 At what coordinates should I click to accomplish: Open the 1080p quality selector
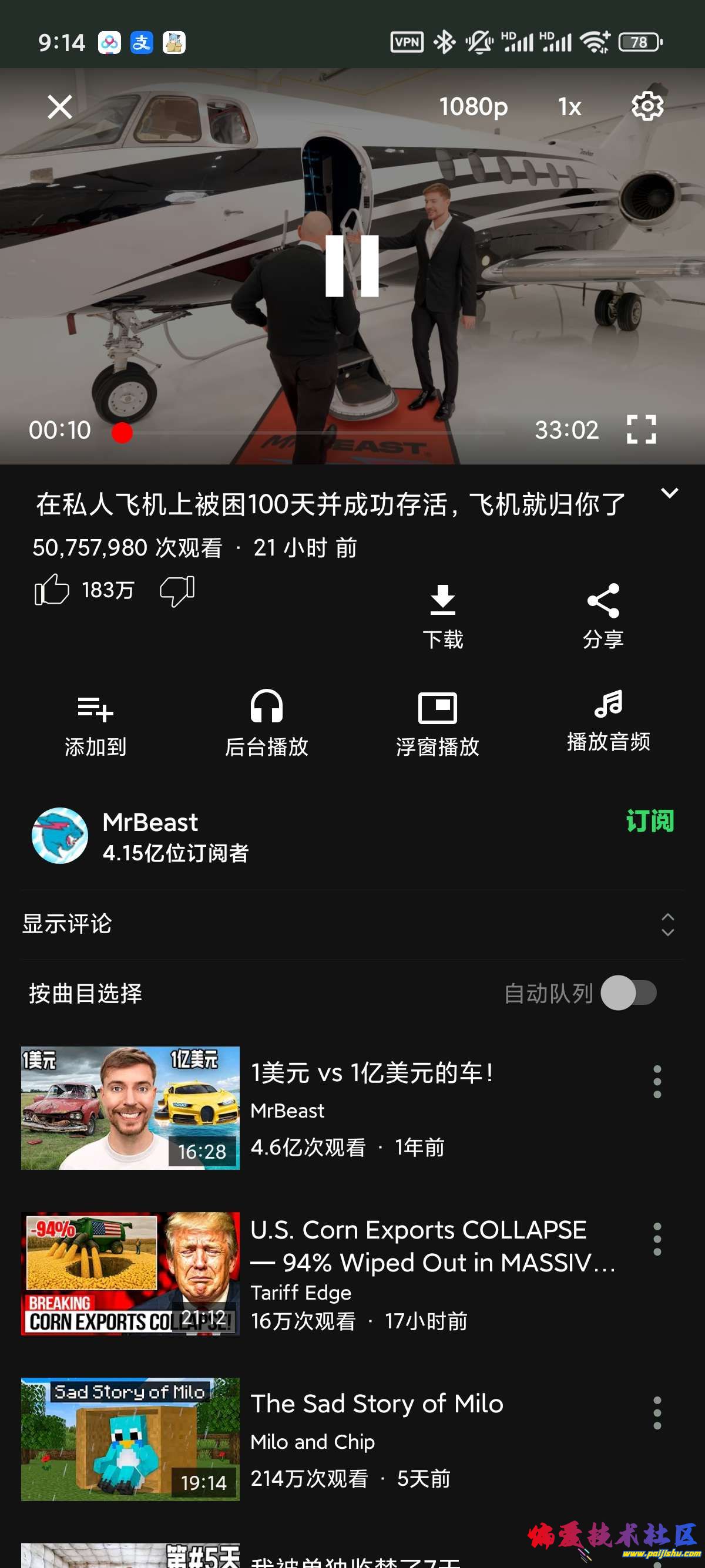(x=474, y=106)
